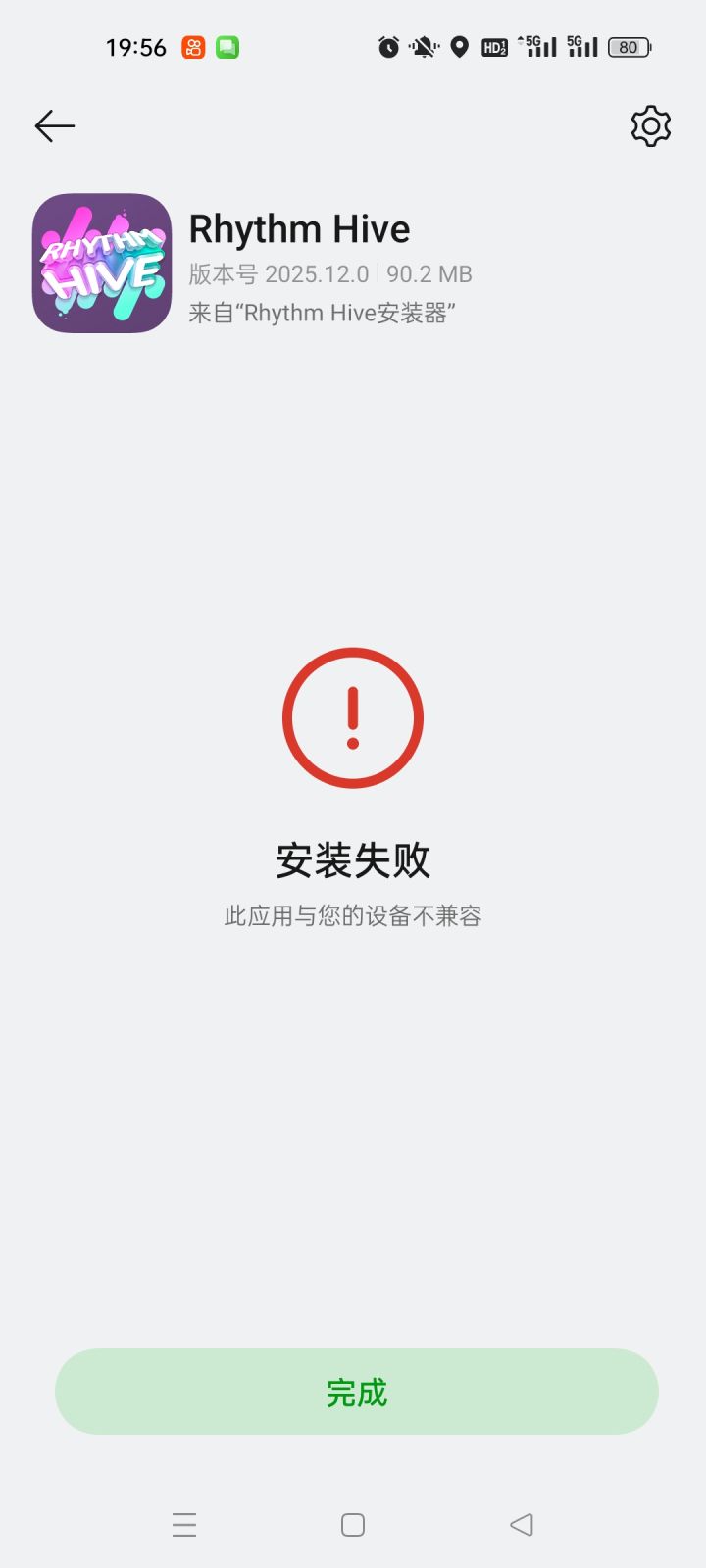Tap the back navigation triangle button

521,1524
